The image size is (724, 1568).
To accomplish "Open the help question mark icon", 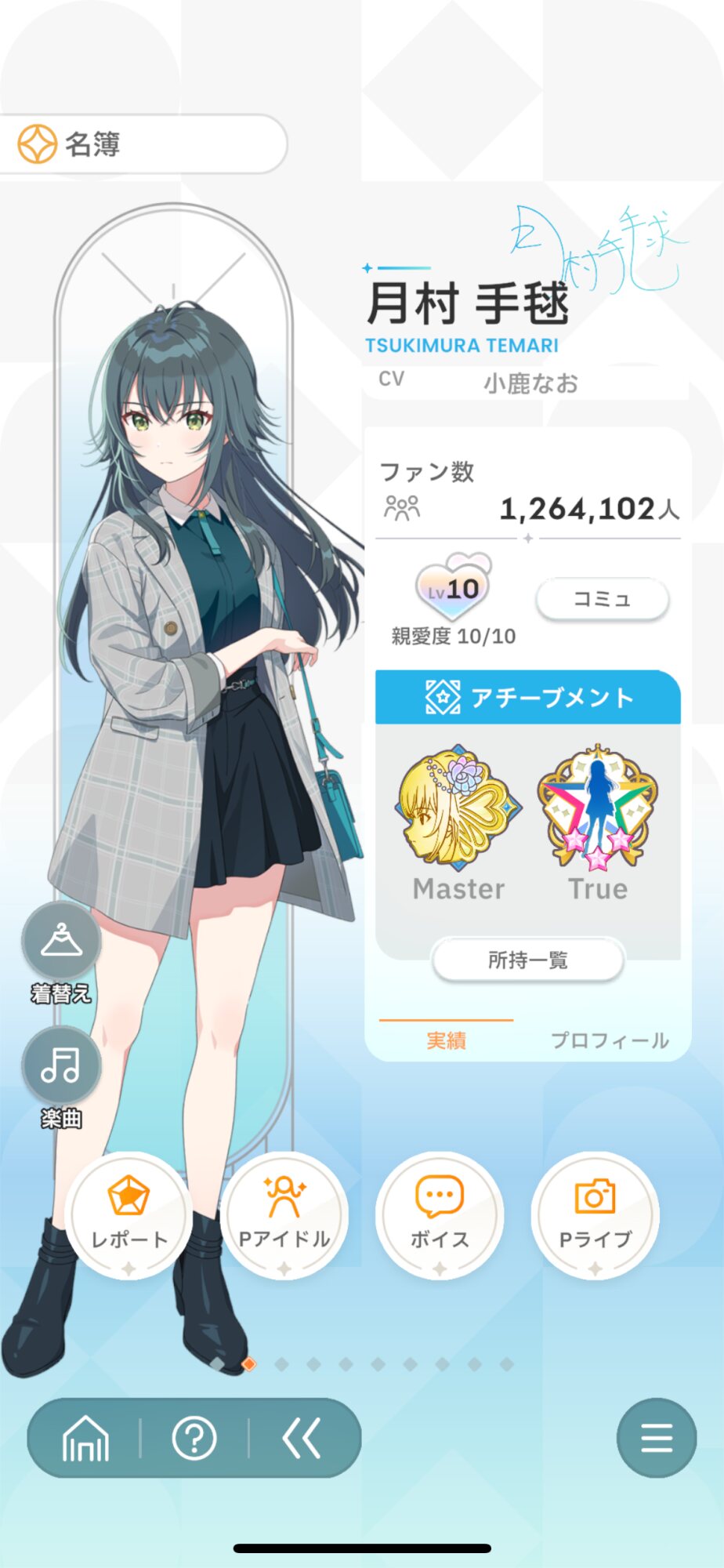I will point(194,1439).
